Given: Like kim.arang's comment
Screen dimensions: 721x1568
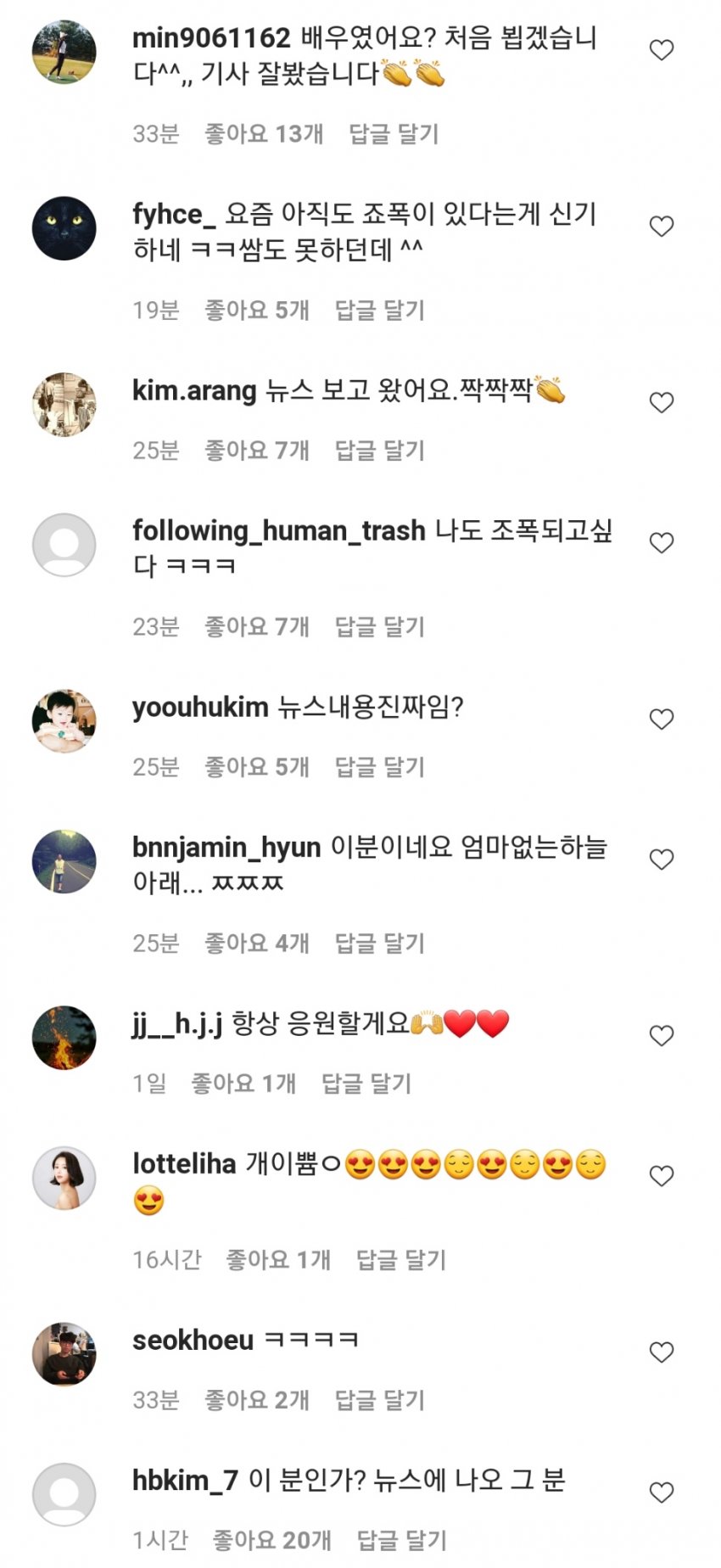Looking at the screenshot, I should coord(661,402).
